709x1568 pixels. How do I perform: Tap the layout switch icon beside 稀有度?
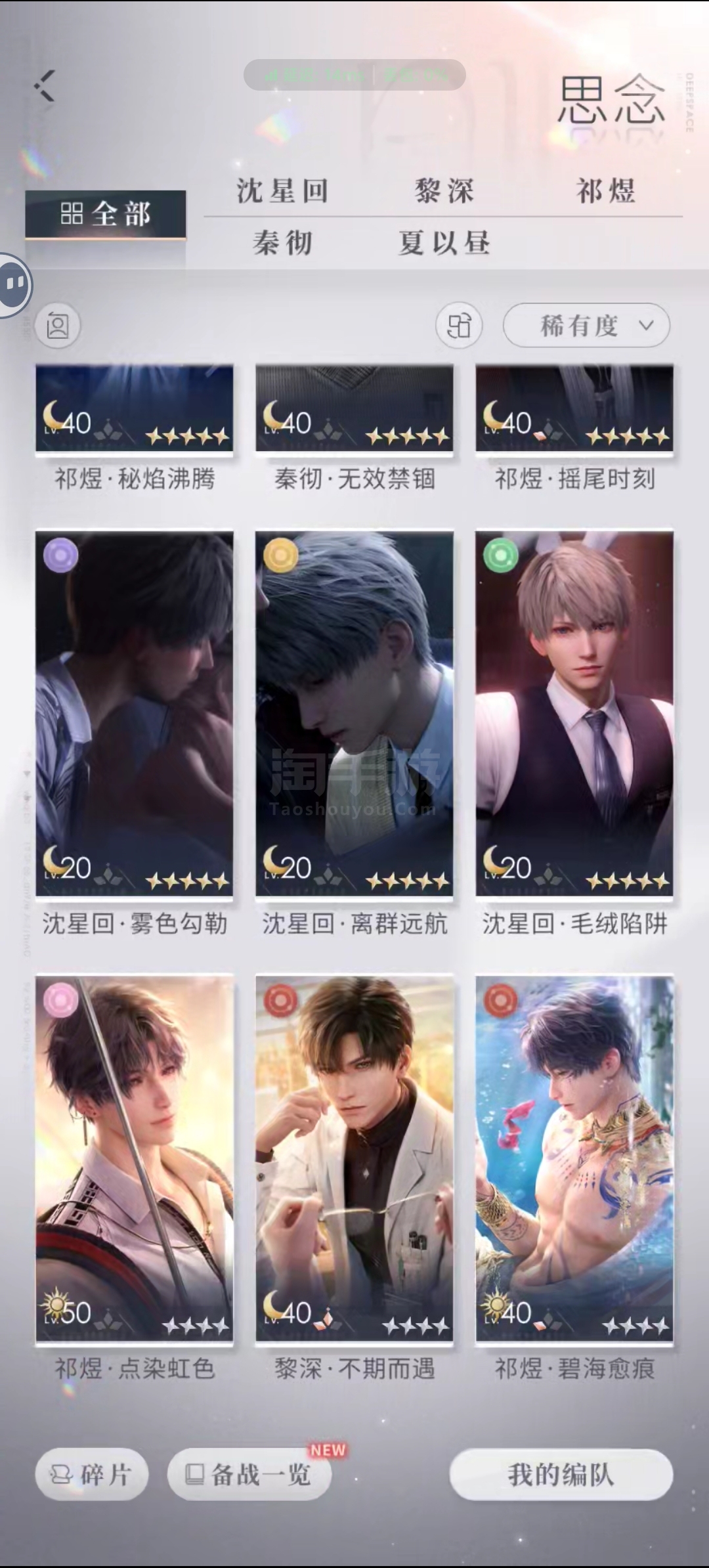click(459, 325)
